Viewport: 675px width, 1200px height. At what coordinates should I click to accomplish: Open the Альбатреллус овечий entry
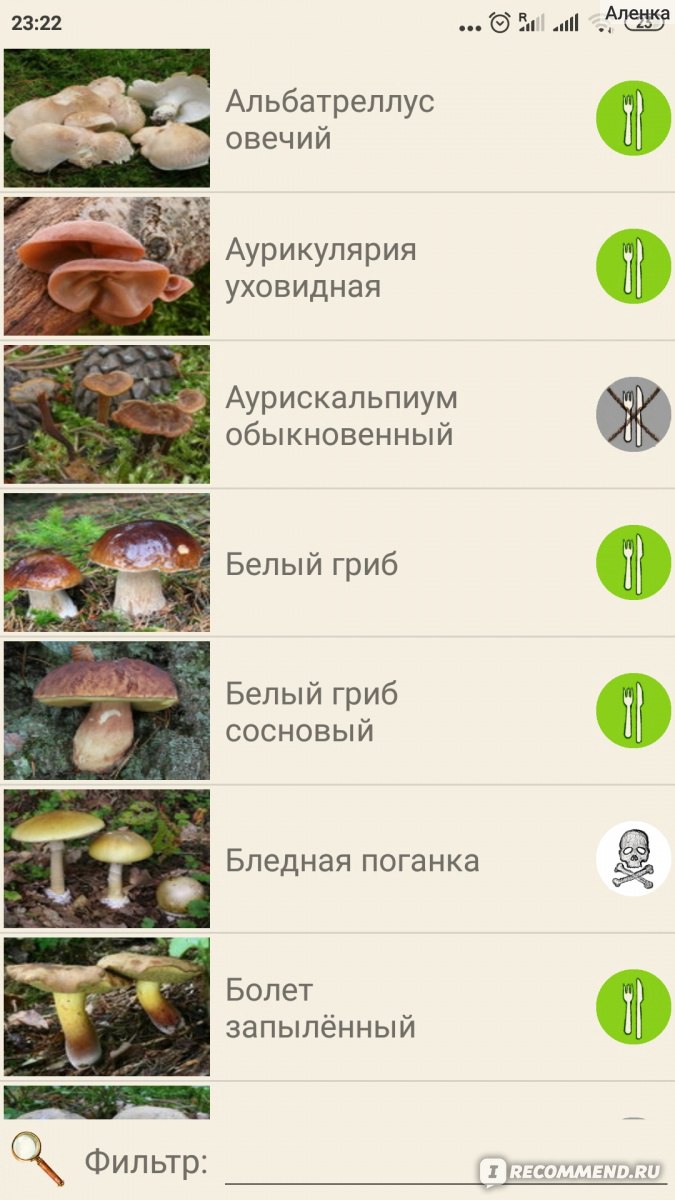pyautogui.click(x=330, y=119)
